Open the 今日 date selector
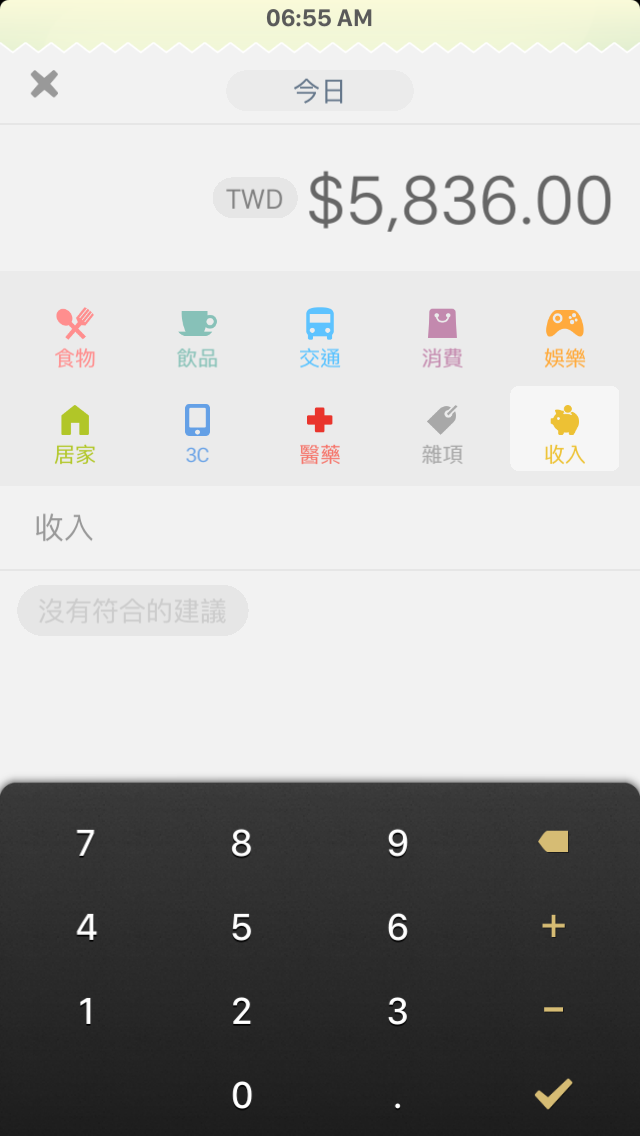This screenshot has width=640, height=1136. coord(320,91)
